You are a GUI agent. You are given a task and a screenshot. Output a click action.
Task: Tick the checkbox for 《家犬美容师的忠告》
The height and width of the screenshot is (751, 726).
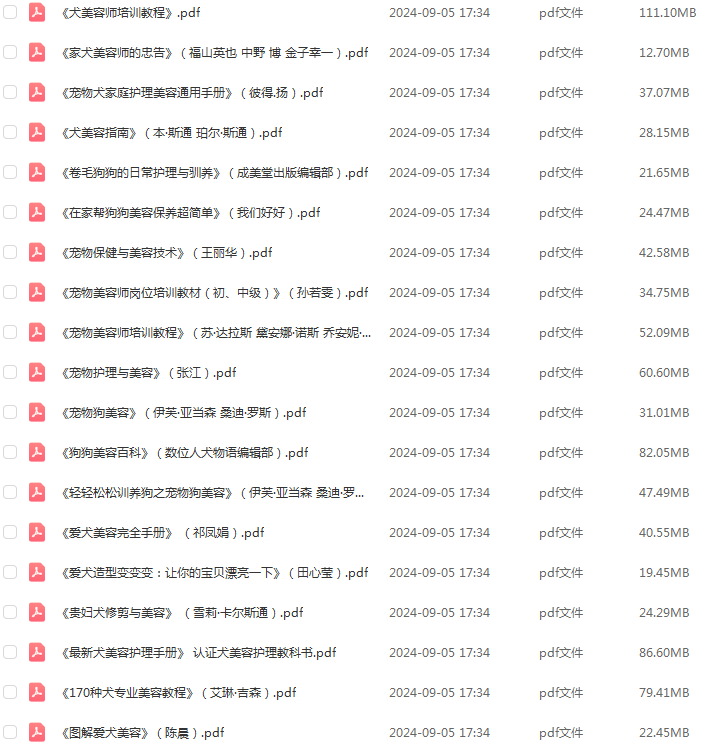(10, 52)
